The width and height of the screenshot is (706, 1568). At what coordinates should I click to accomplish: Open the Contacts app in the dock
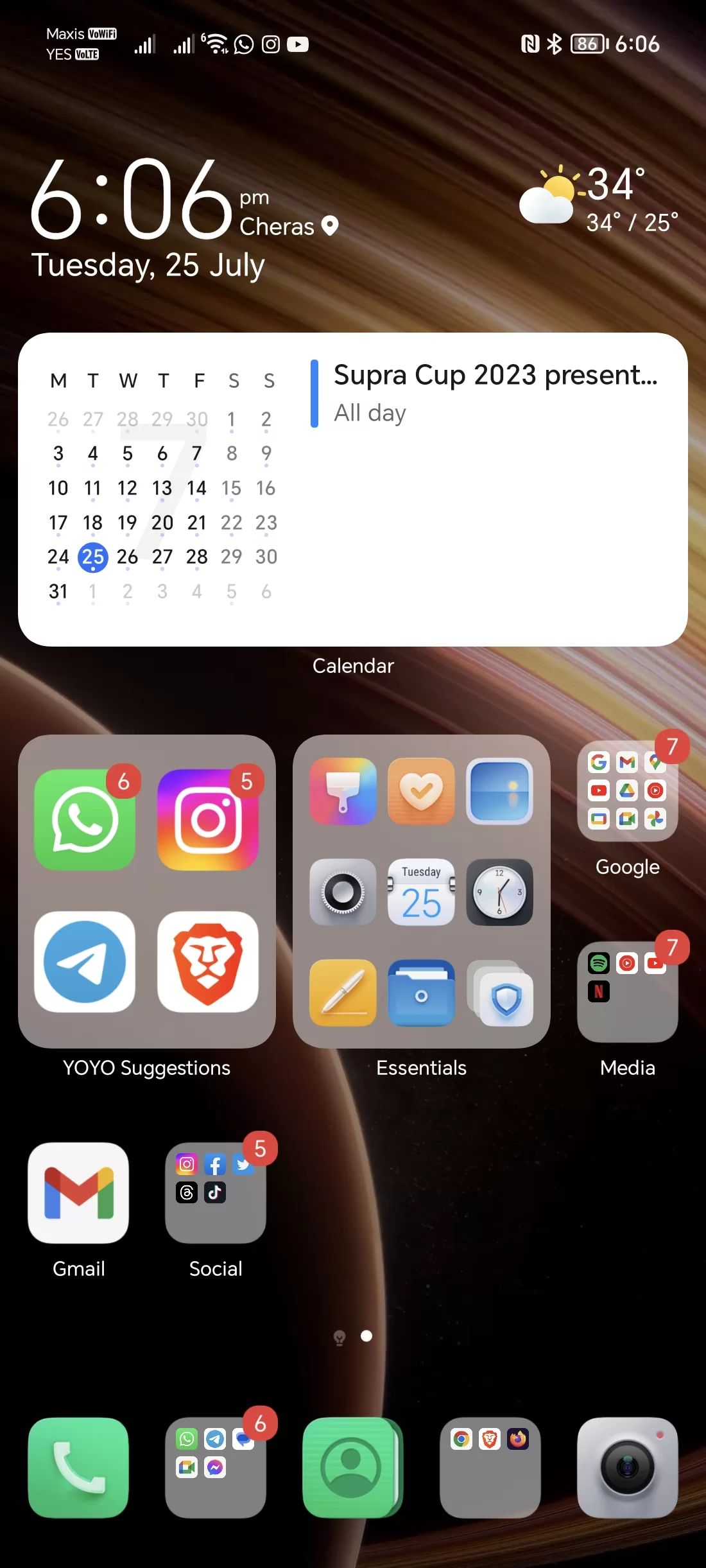352,1467
